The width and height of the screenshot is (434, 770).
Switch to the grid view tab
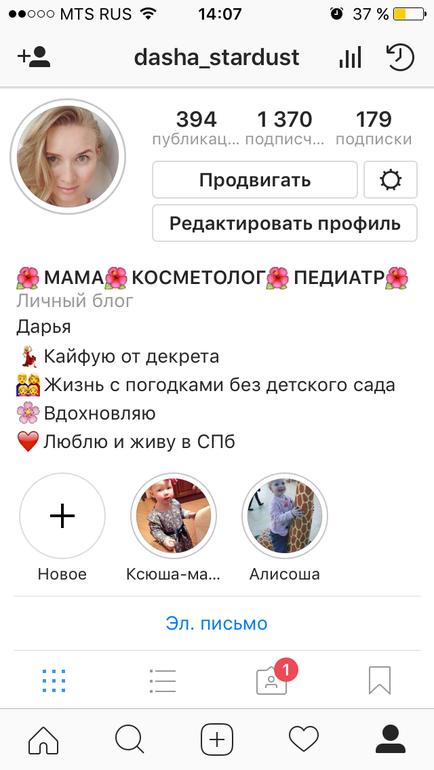[x=54, y=681]
